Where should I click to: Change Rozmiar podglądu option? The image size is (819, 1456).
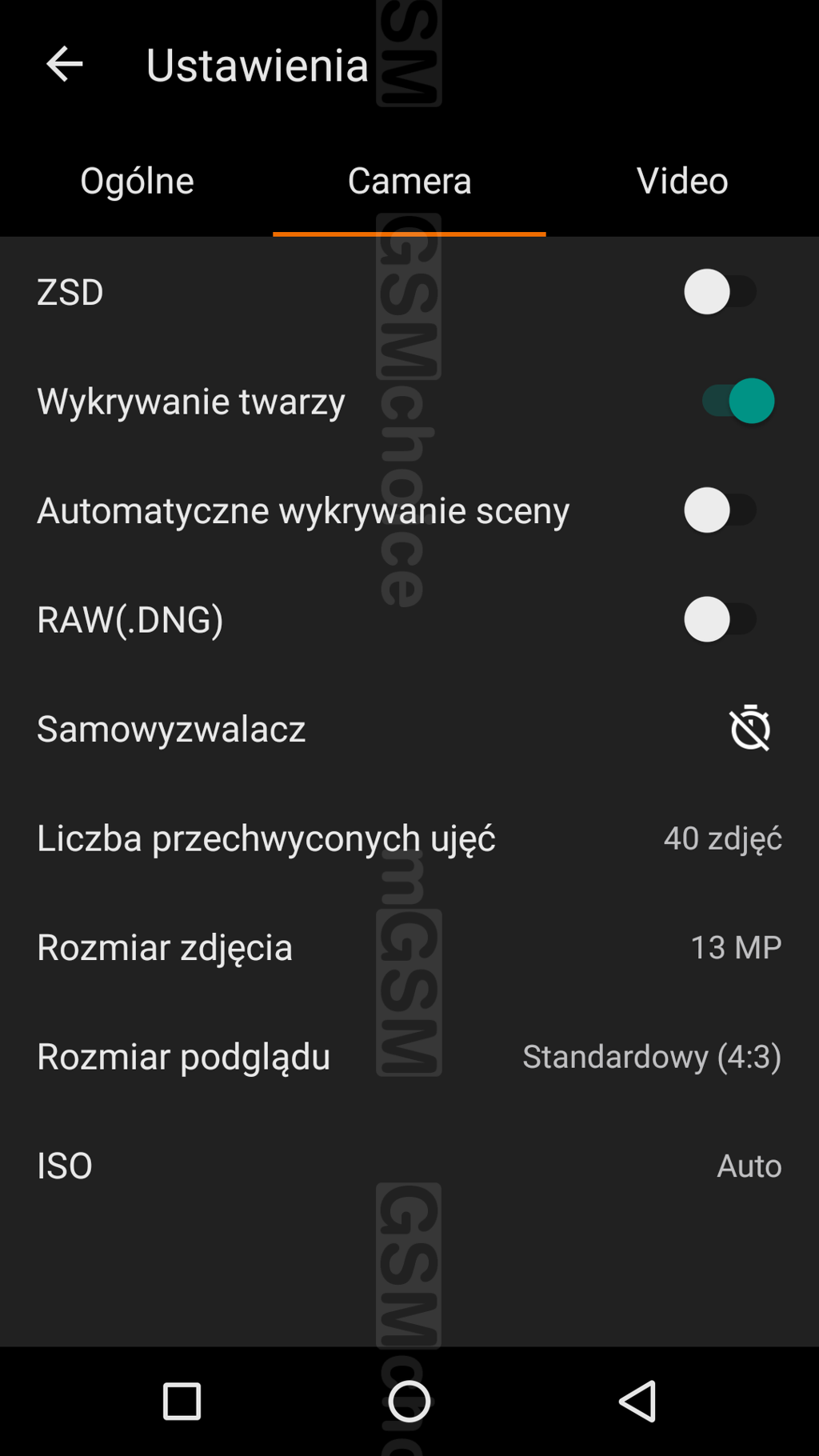[651, 1057]
